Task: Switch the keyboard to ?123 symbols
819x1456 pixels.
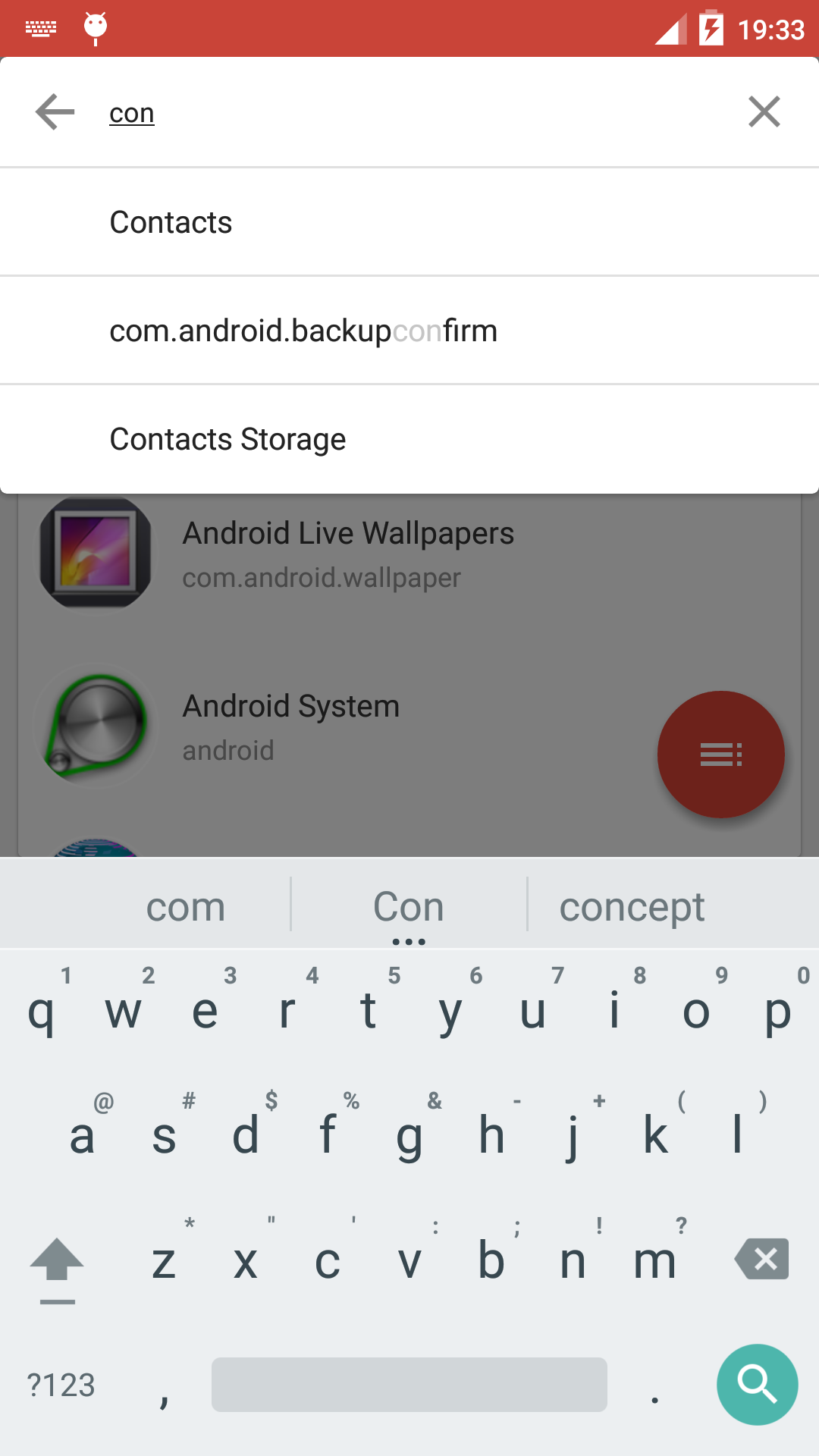Action: click(x=61, y=1385)
